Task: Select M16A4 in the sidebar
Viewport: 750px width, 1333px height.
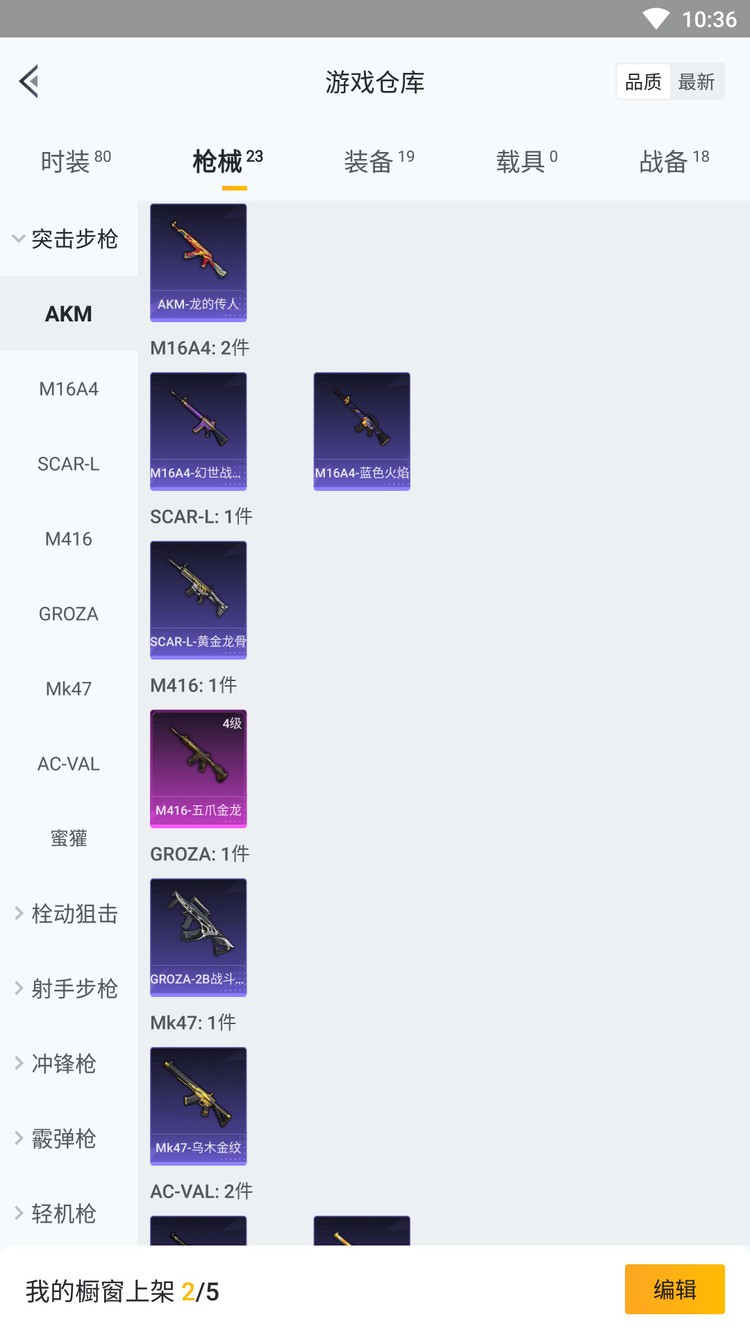Action: click(x=68, y=389)
